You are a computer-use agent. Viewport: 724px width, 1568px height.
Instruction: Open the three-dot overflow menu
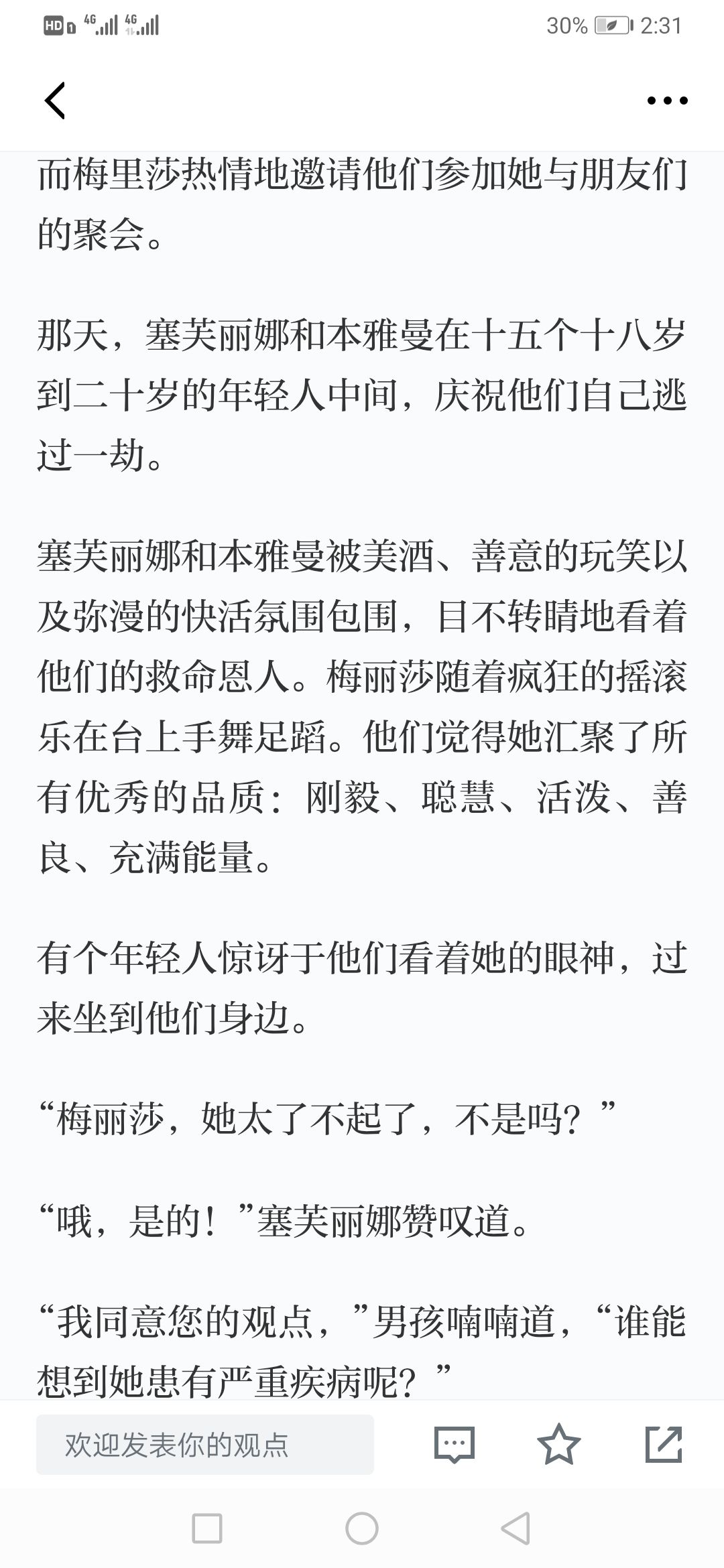(x=667, y=101)
